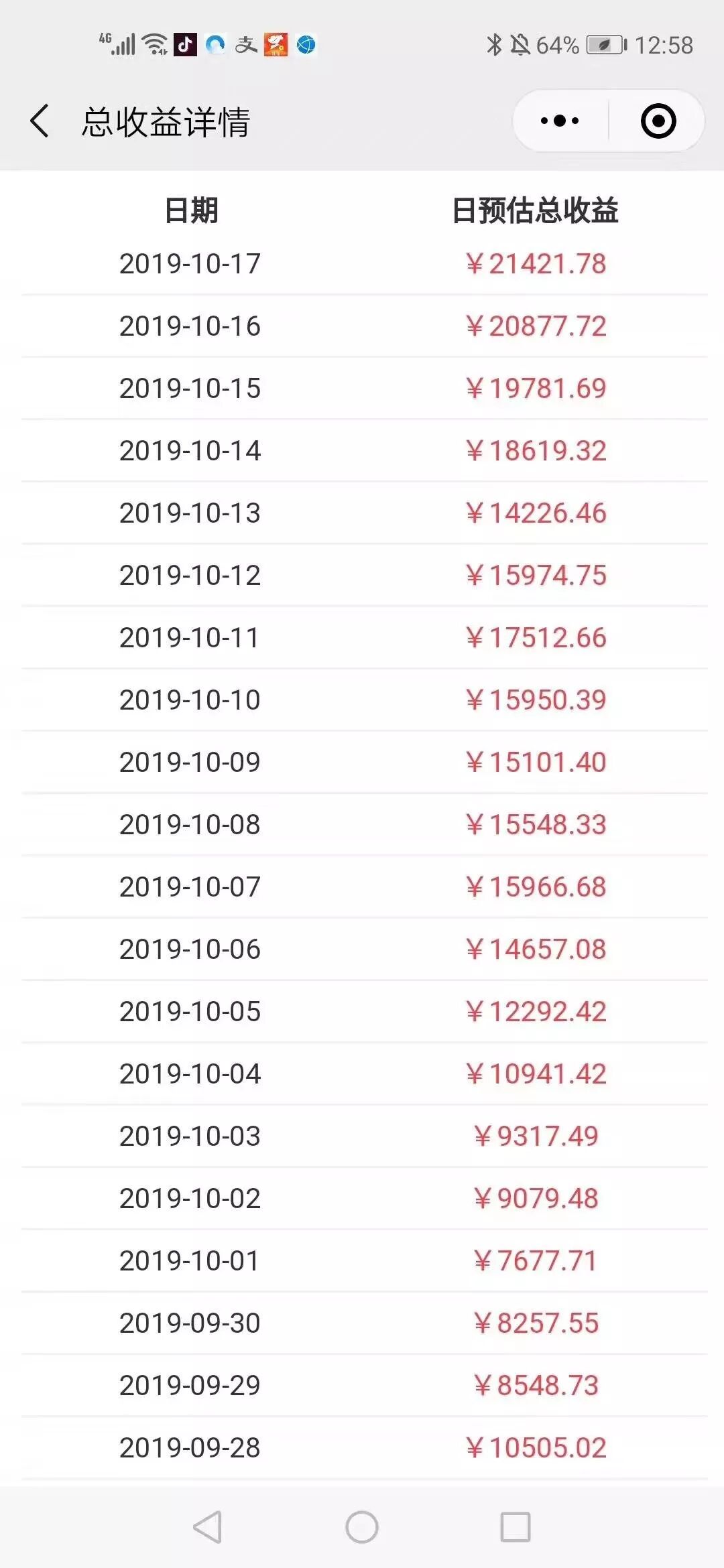Open the recent apps overview
724x1568 pixels.
point(516,1527)
